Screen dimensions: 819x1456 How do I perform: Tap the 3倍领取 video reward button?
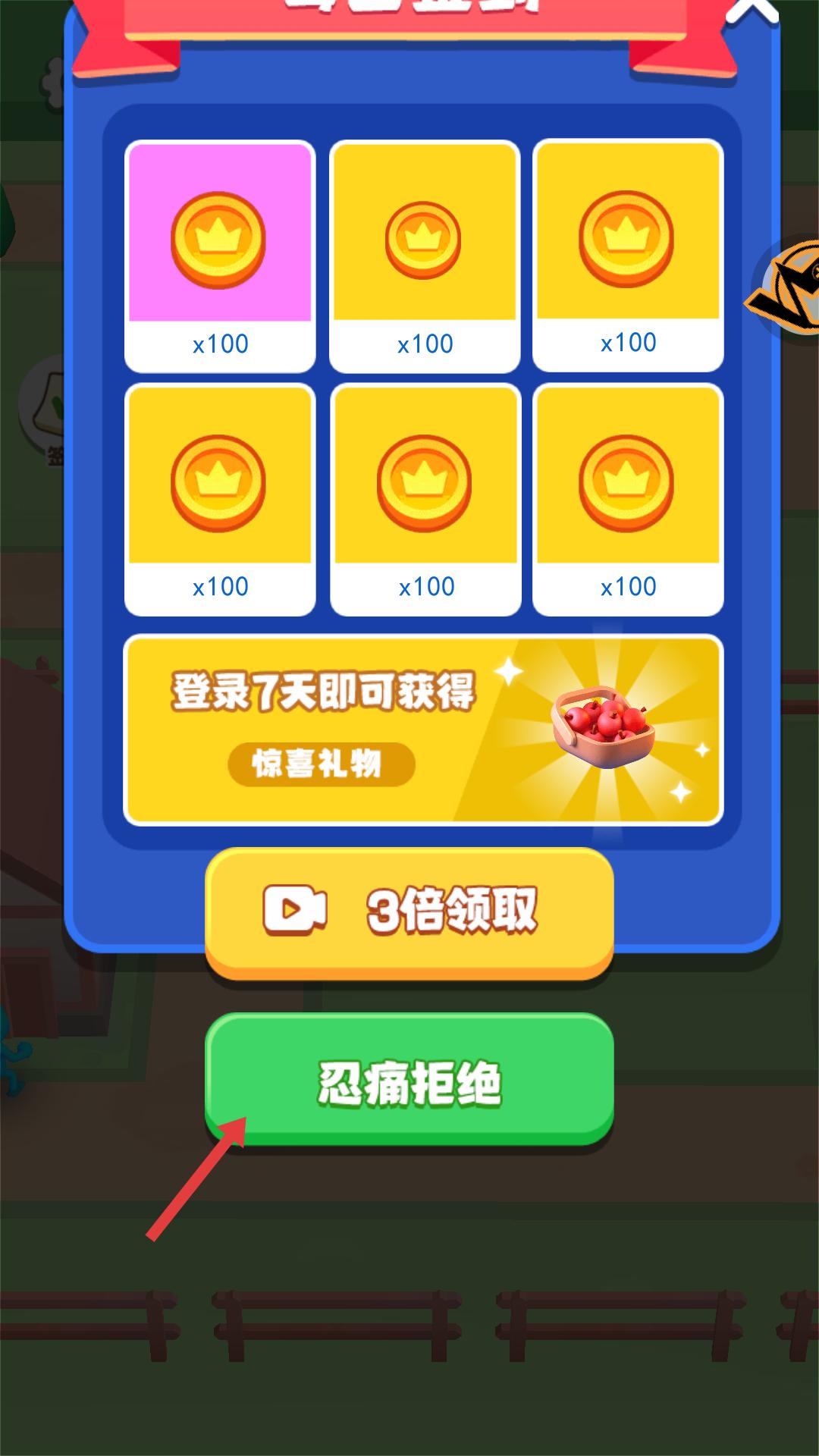pos(409,911)
